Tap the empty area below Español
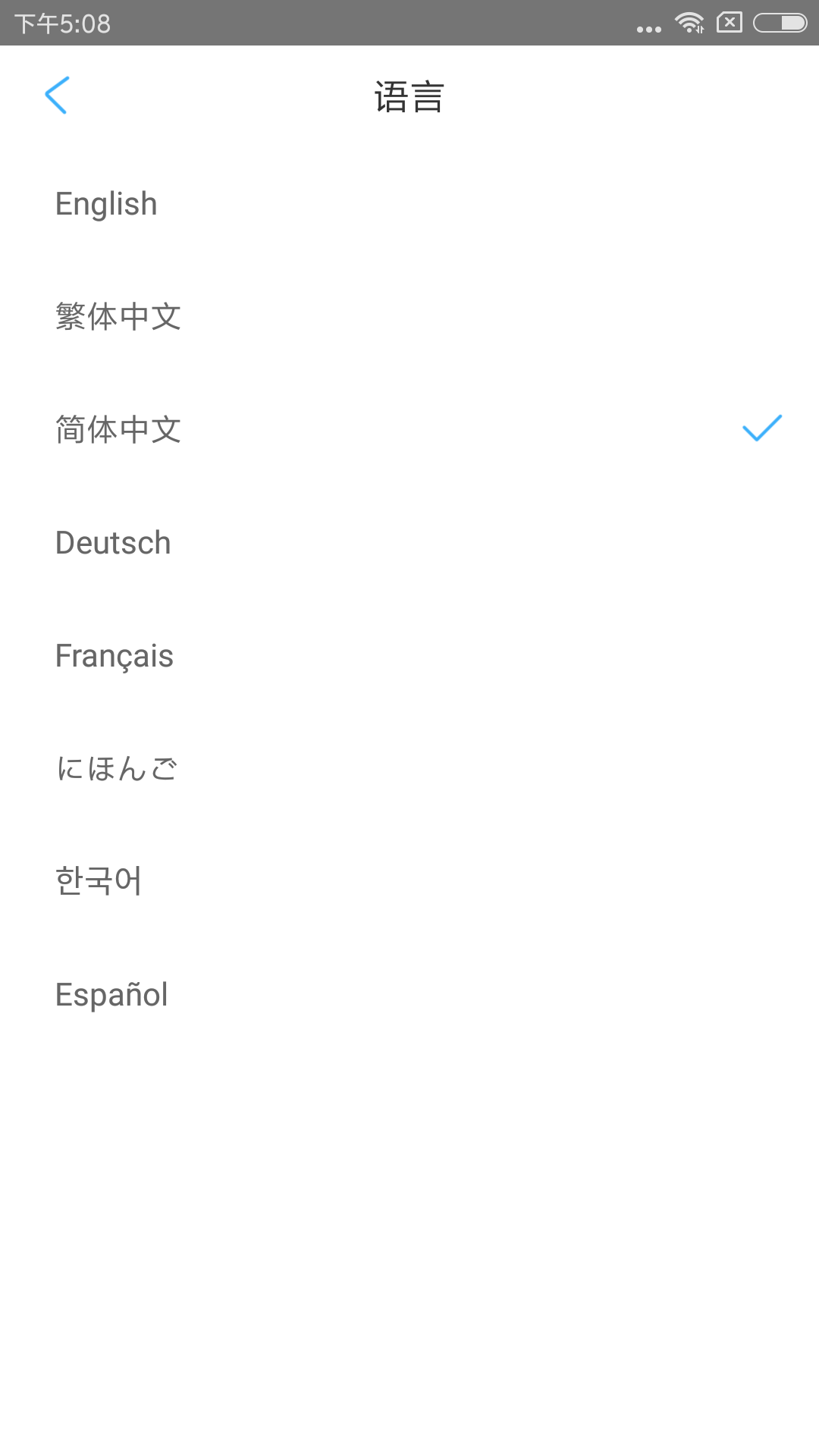 [x=409, y=1213]
